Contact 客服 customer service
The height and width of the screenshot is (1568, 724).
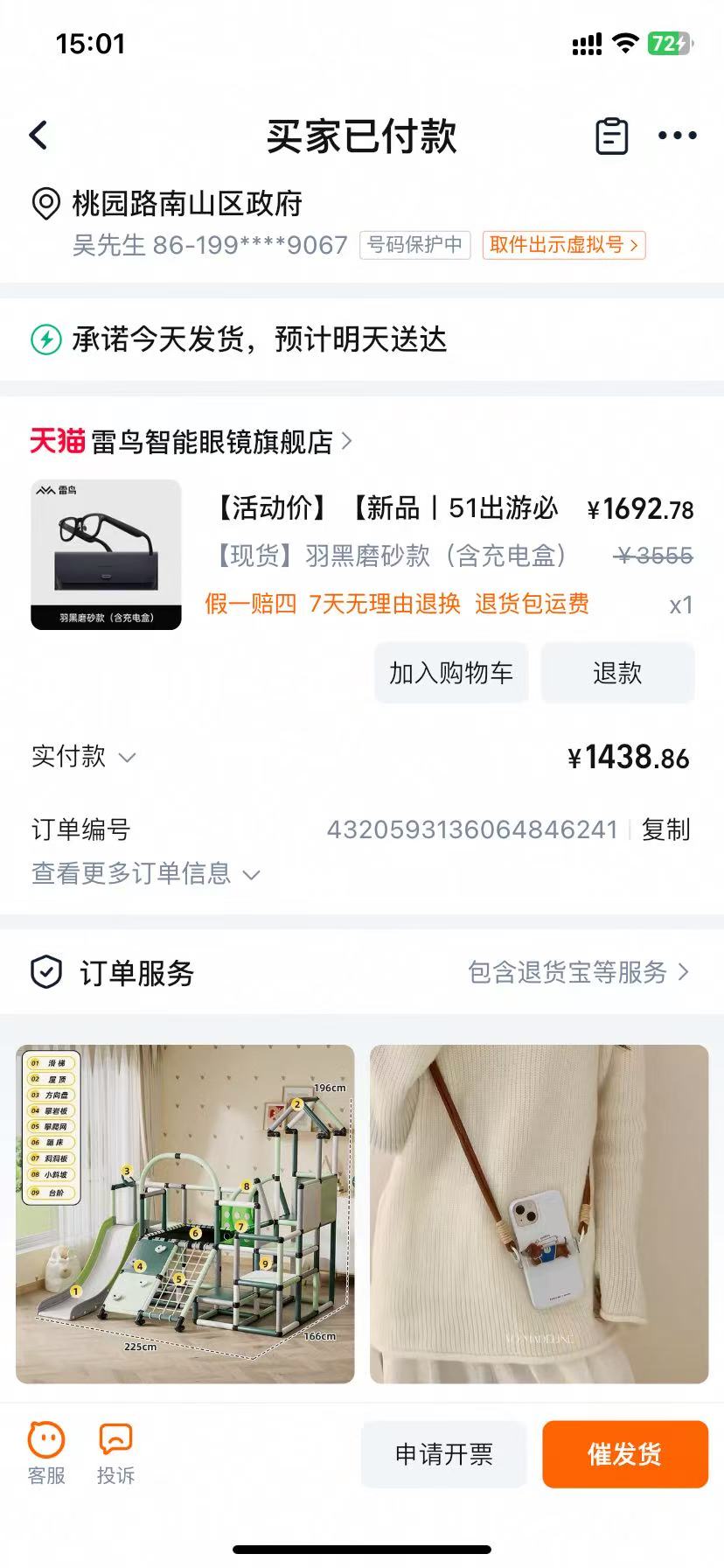[46, 1453]
